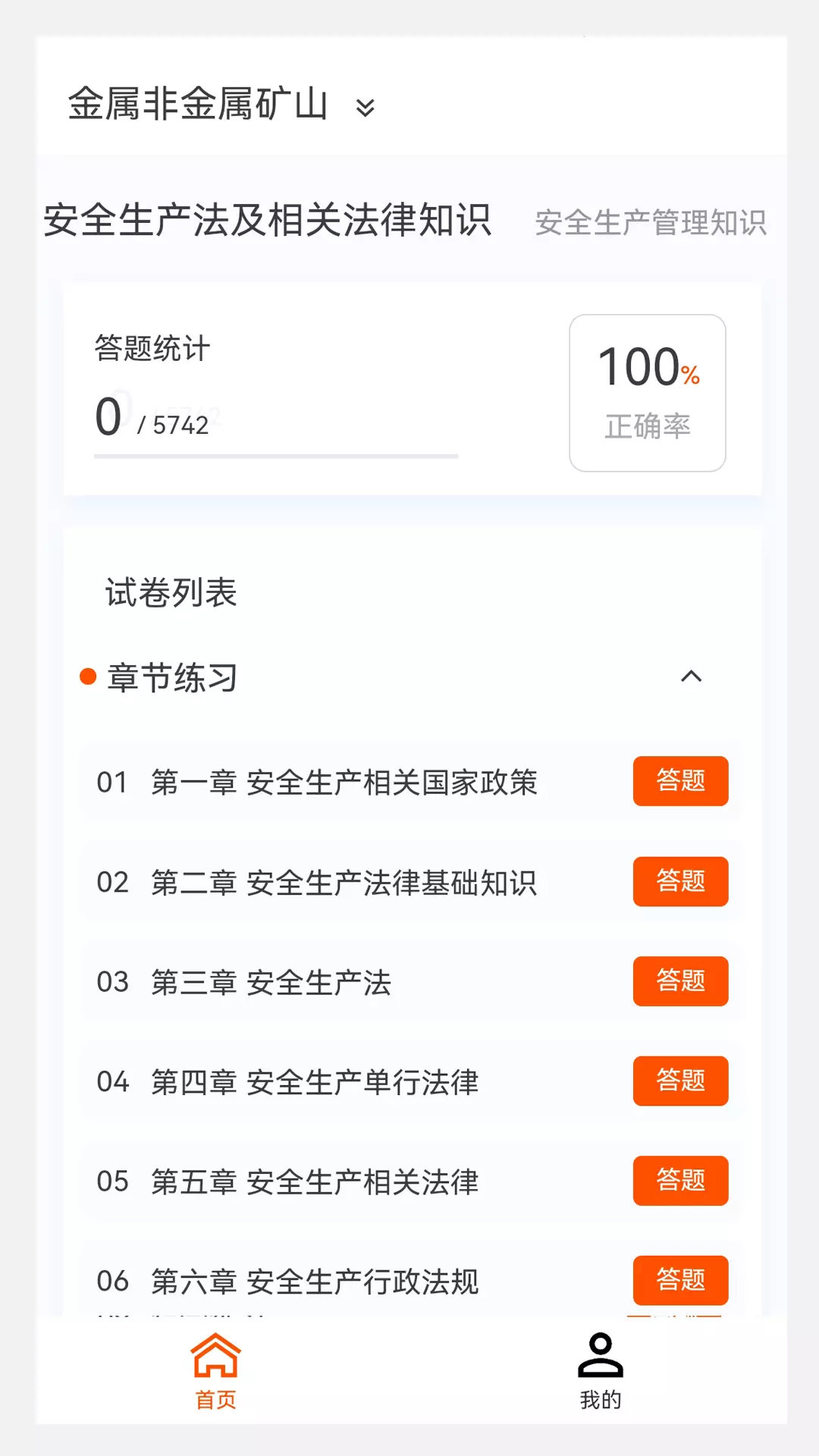Go to the 首页 tab
Viewport: 819px width, 1456px height.
216,1371
